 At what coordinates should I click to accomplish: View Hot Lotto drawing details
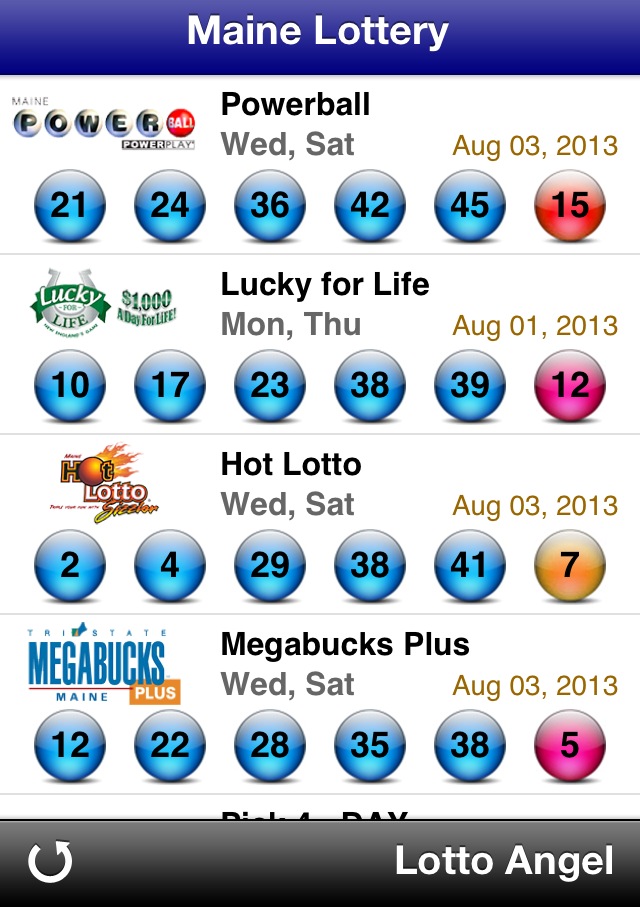point(320,525)
